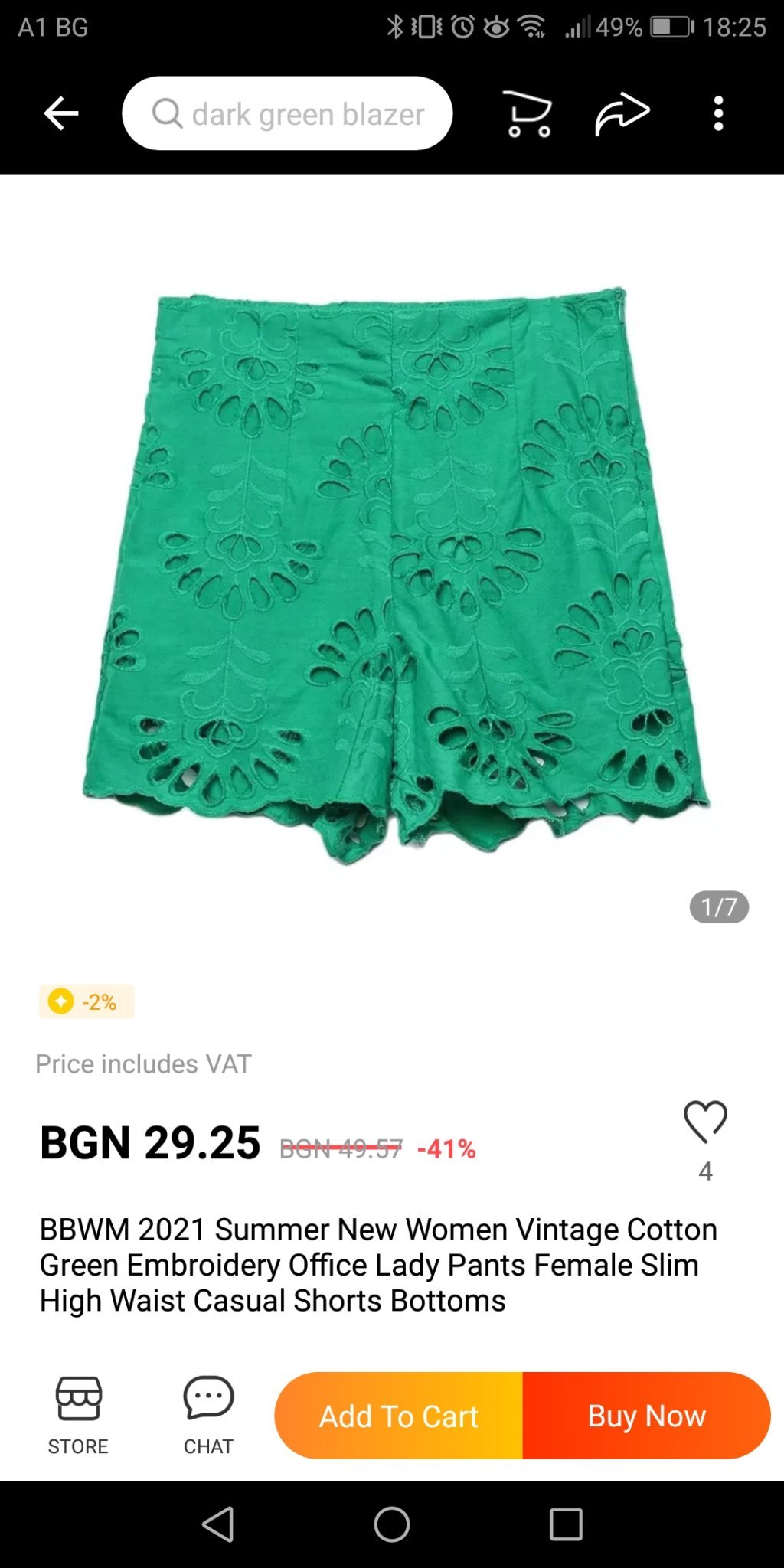Viewport: 784px width, 1568px height.
Task: Tap the dark green blazer search box
Action: [287, 114]
